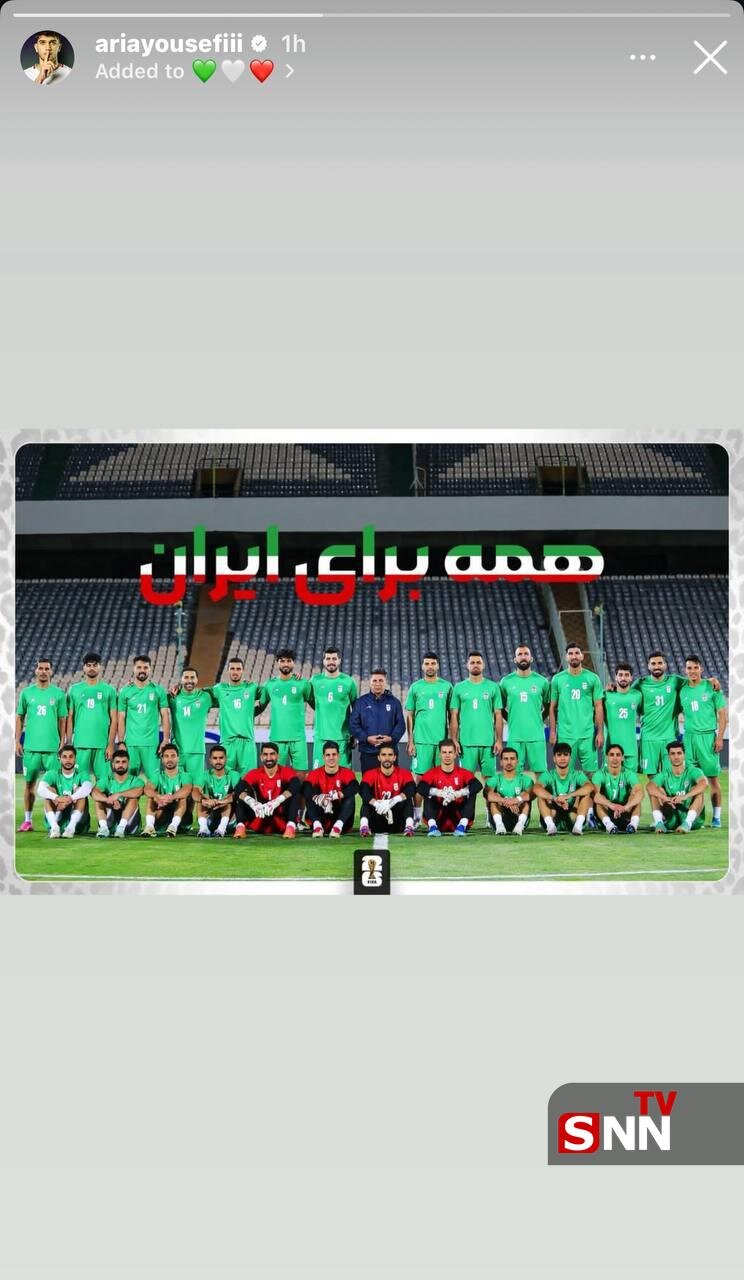Image resolution: width=744 pixels, height=1280 pixels.
Task: Open ariayousefiii's profile picture
Action: coord(47,57)
